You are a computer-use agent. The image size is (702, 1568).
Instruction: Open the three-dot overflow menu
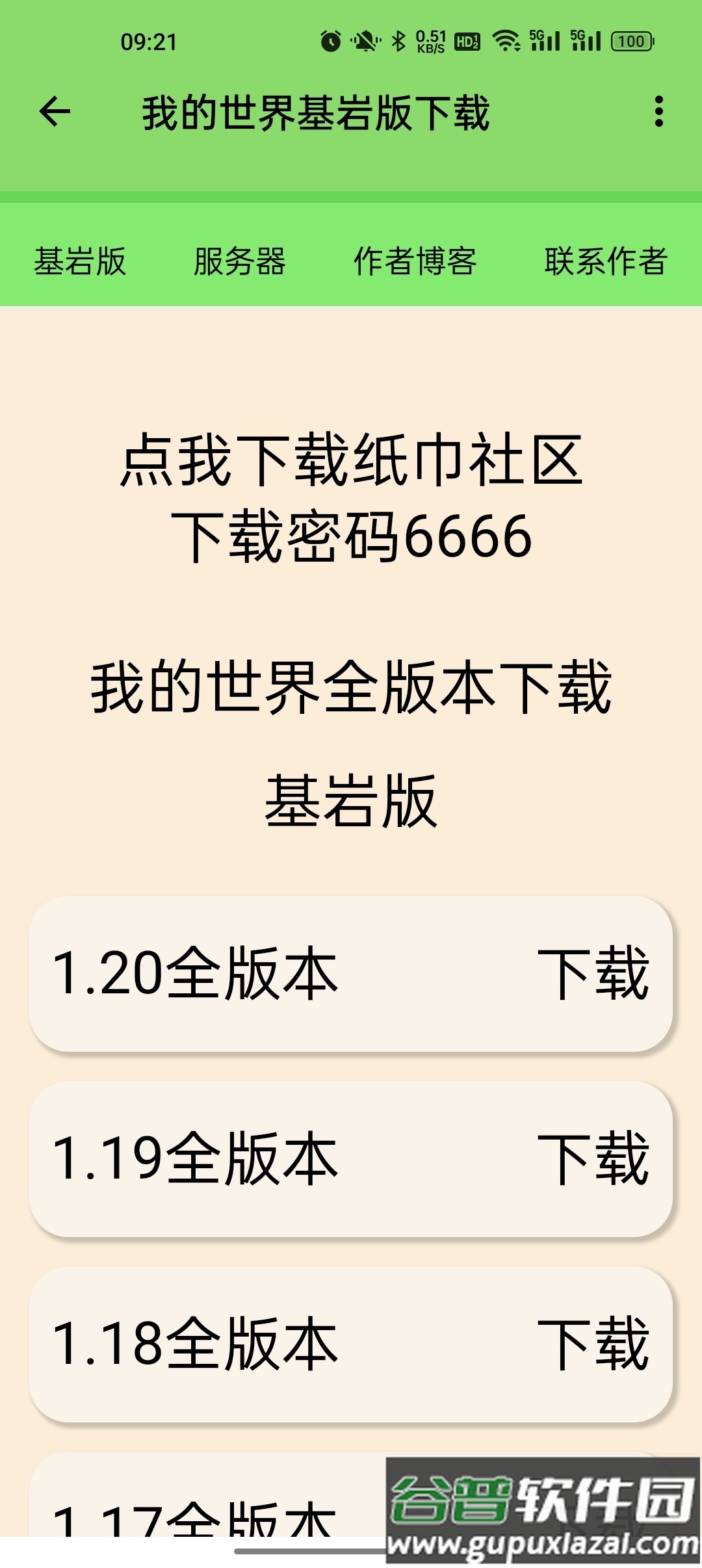pos(659,111)
